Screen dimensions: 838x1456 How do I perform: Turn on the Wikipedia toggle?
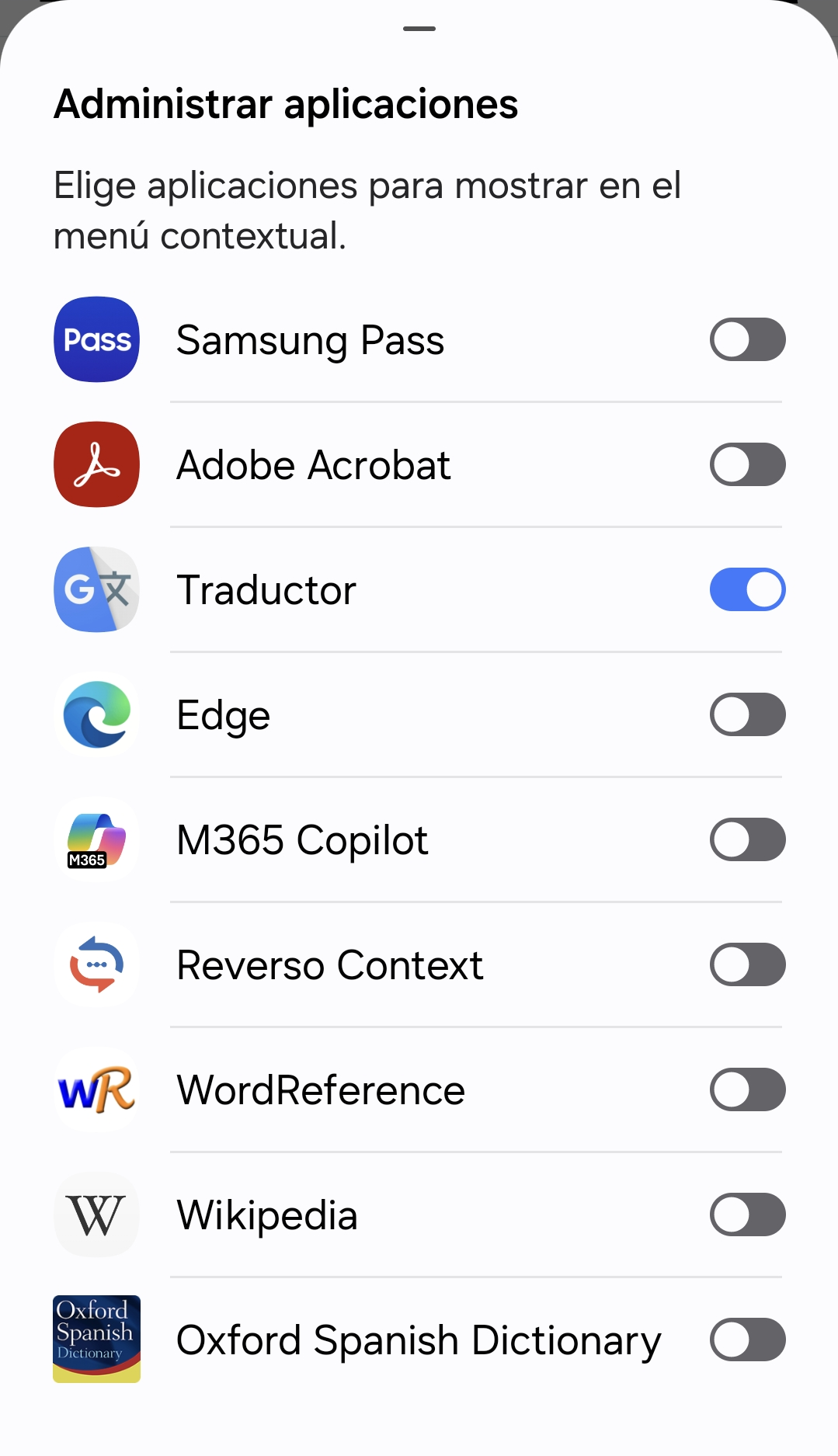click(x=747, y=1214)
